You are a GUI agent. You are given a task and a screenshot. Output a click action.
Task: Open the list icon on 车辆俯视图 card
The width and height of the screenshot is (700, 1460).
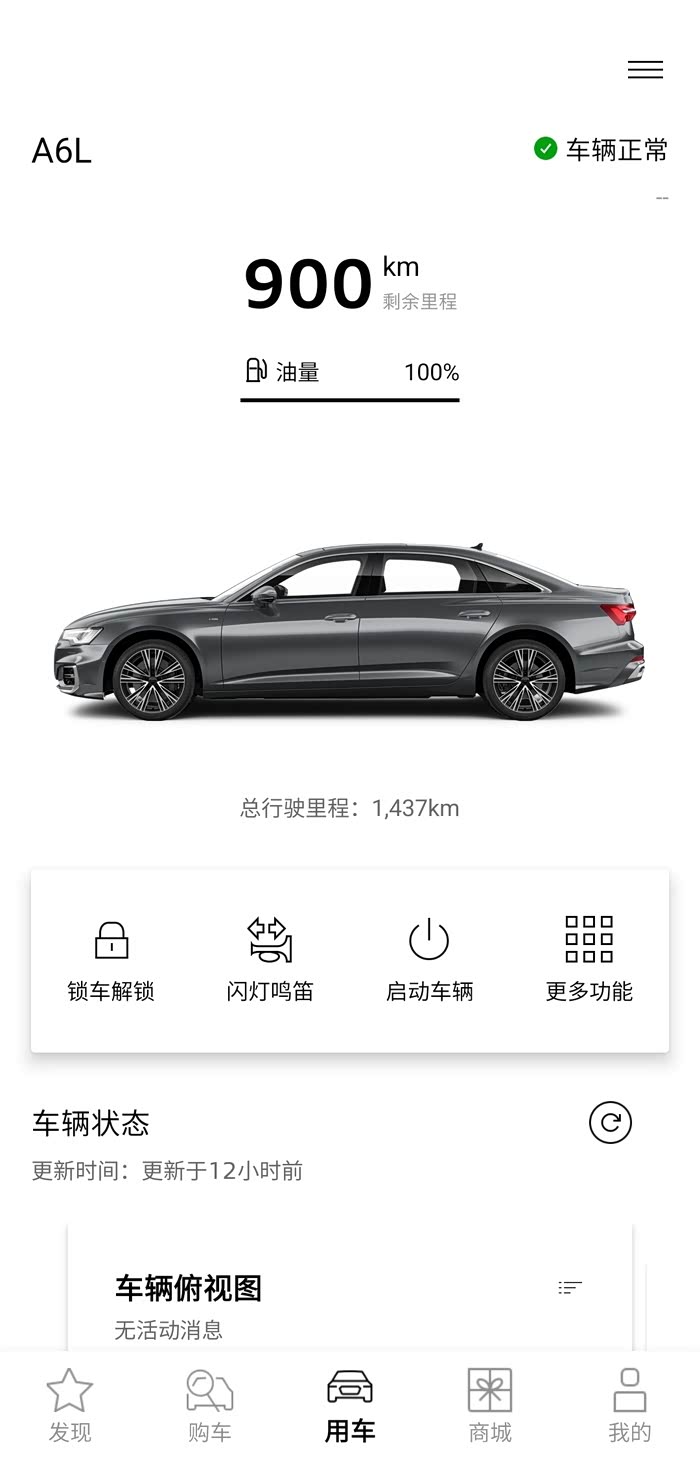coord(570,1288)
